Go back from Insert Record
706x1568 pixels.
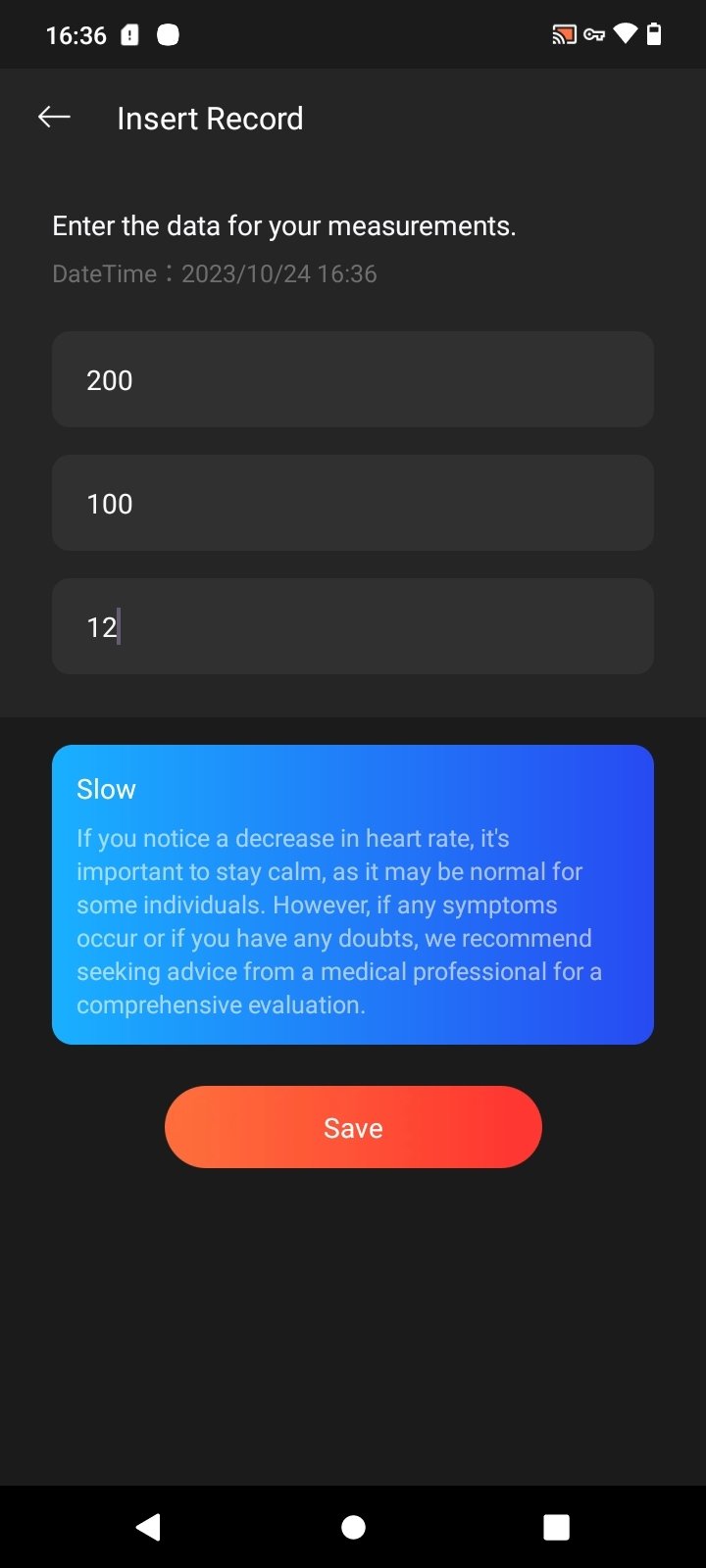coord(54,118)
